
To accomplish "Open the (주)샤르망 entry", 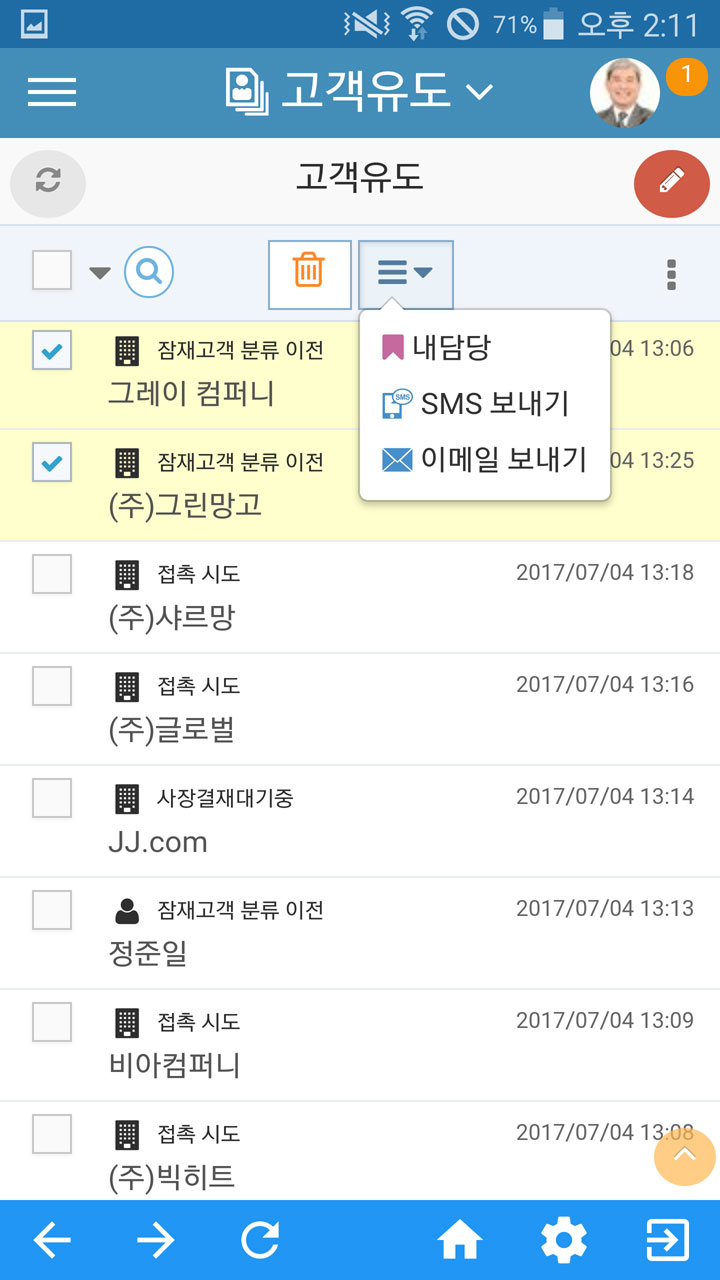I will point(360,598).
